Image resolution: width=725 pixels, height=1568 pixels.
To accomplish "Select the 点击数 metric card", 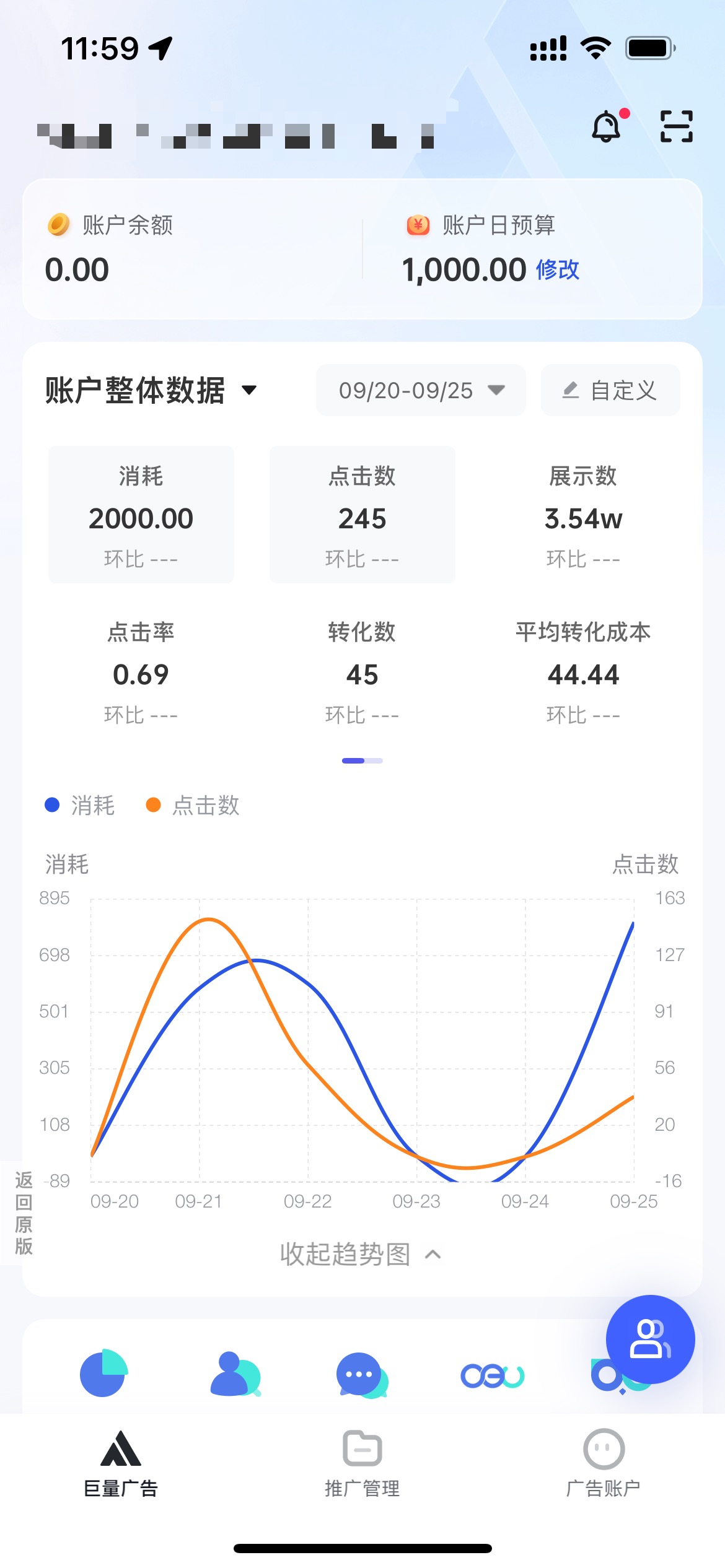I will (x=362, y=515).
